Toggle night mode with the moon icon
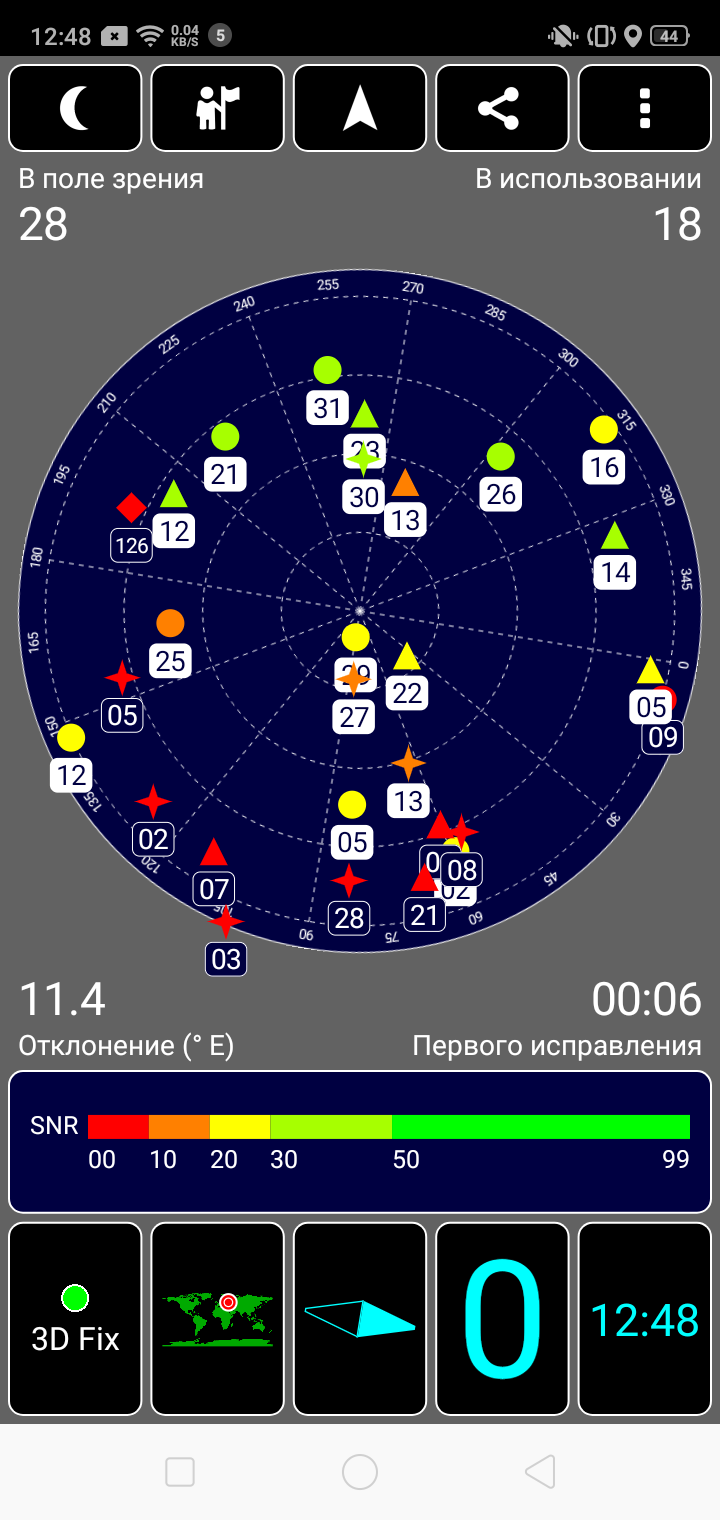 (75, 108)
